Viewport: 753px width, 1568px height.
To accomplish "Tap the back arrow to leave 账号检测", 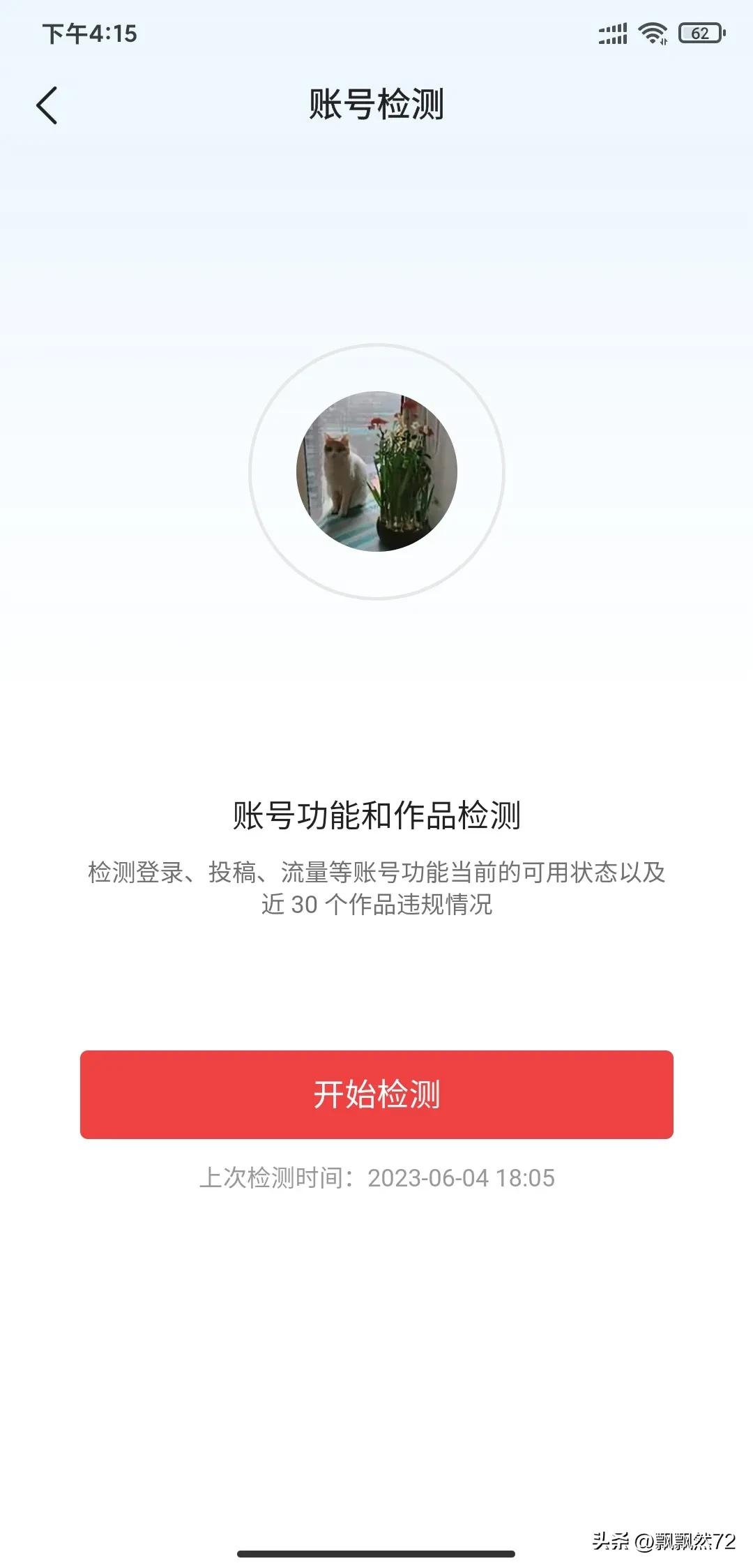I will coord(47,105).
